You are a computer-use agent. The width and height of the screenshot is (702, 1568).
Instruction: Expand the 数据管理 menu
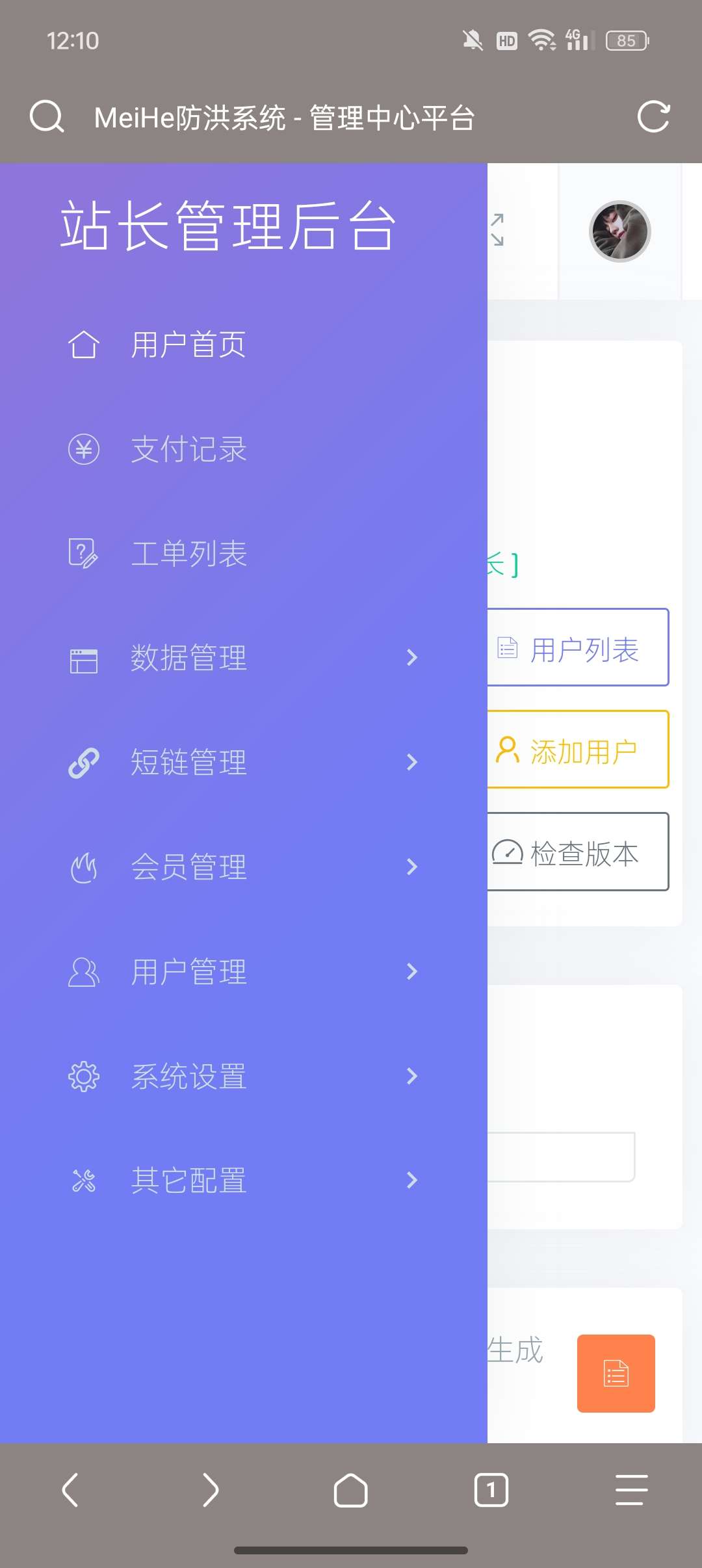pyautogui.click(x=240, y=658)
